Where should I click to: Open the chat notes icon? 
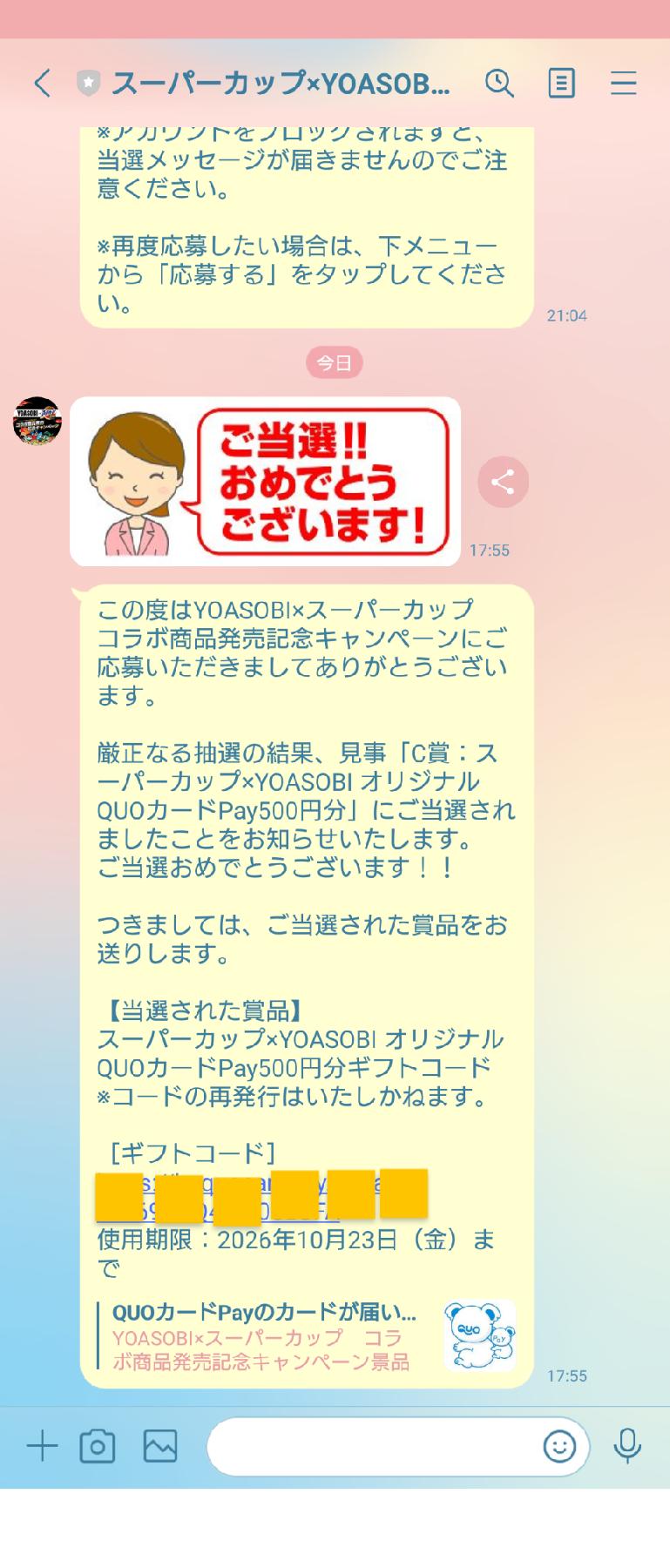(x=561, y=84)
